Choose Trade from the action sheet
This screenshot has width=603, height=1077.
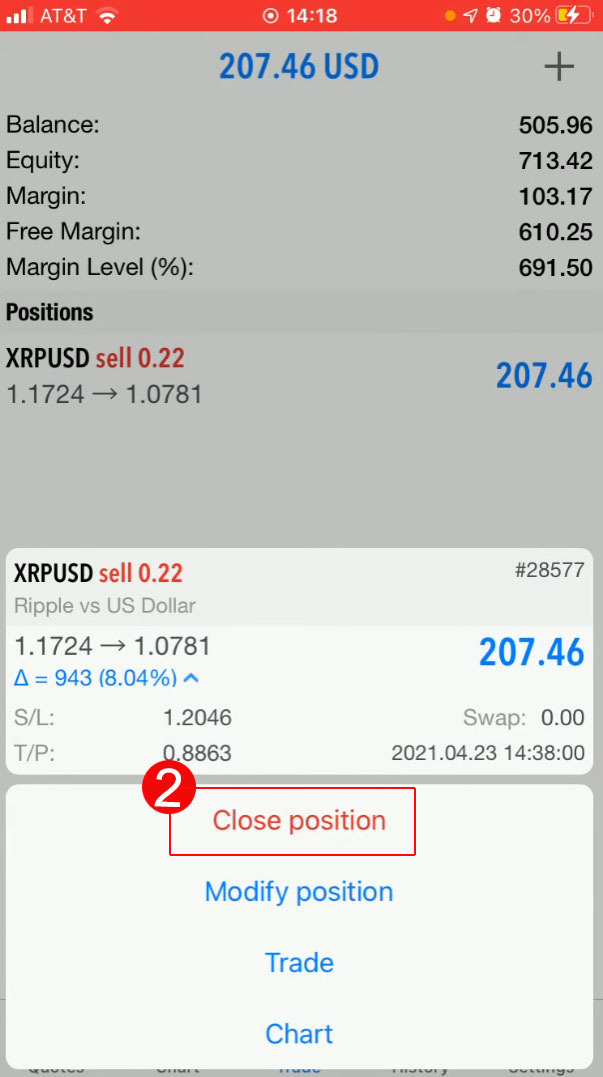pyautogui.click(x=299, y=963)
